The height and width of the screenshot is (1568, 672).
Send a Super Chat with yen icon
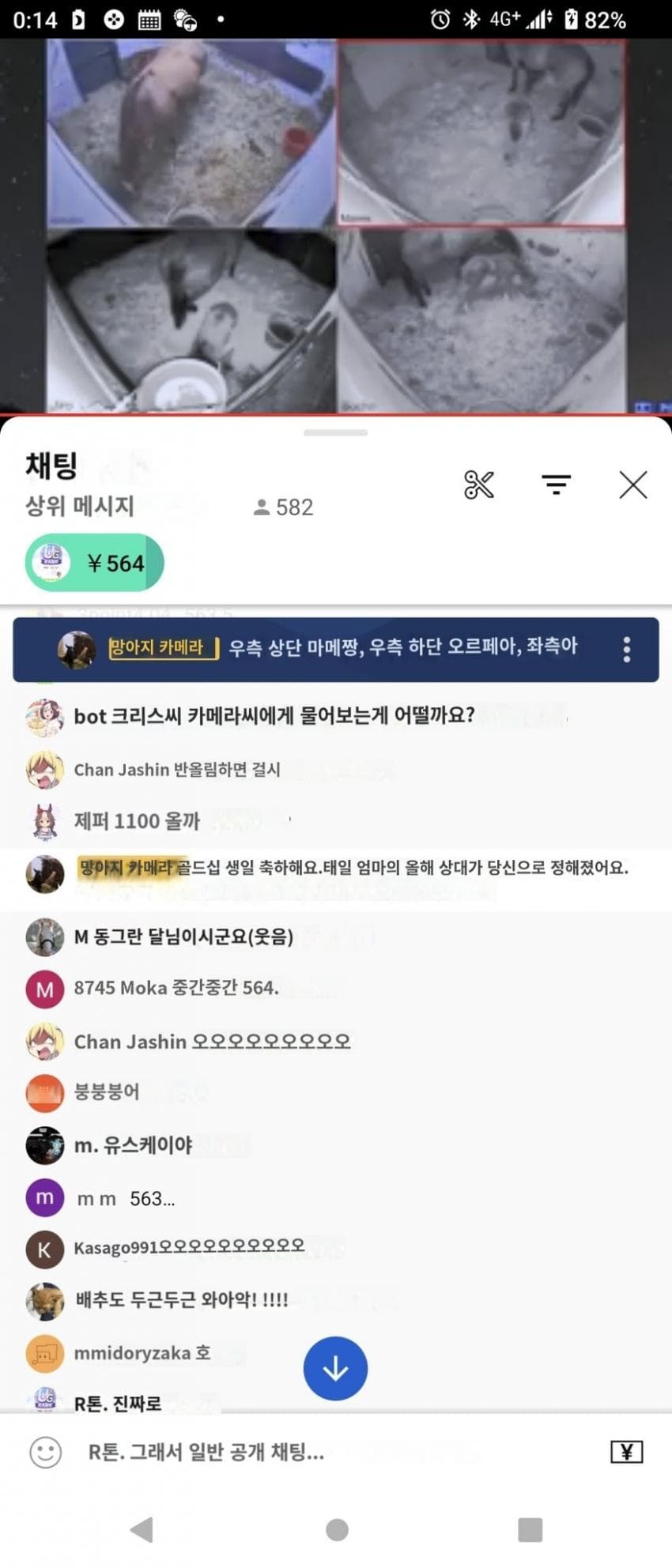(626, 1452)
